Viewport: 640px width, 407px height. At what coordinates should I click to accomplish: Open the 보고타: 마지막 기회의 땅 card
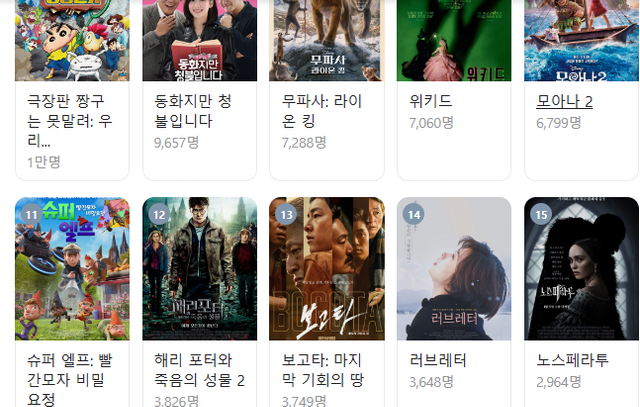point(326,270)
